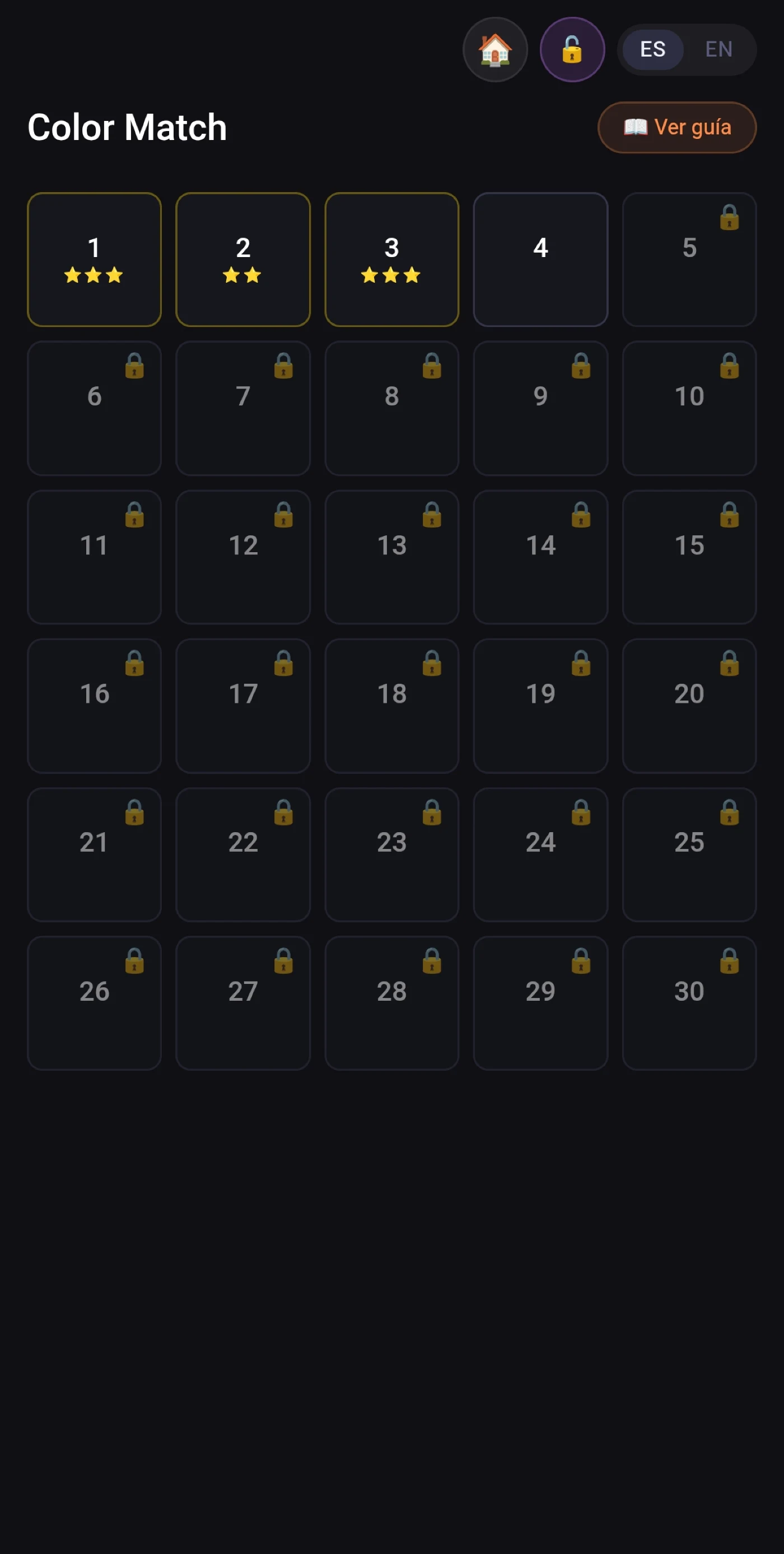
Task: Select locked level 10
Action: 689,408
